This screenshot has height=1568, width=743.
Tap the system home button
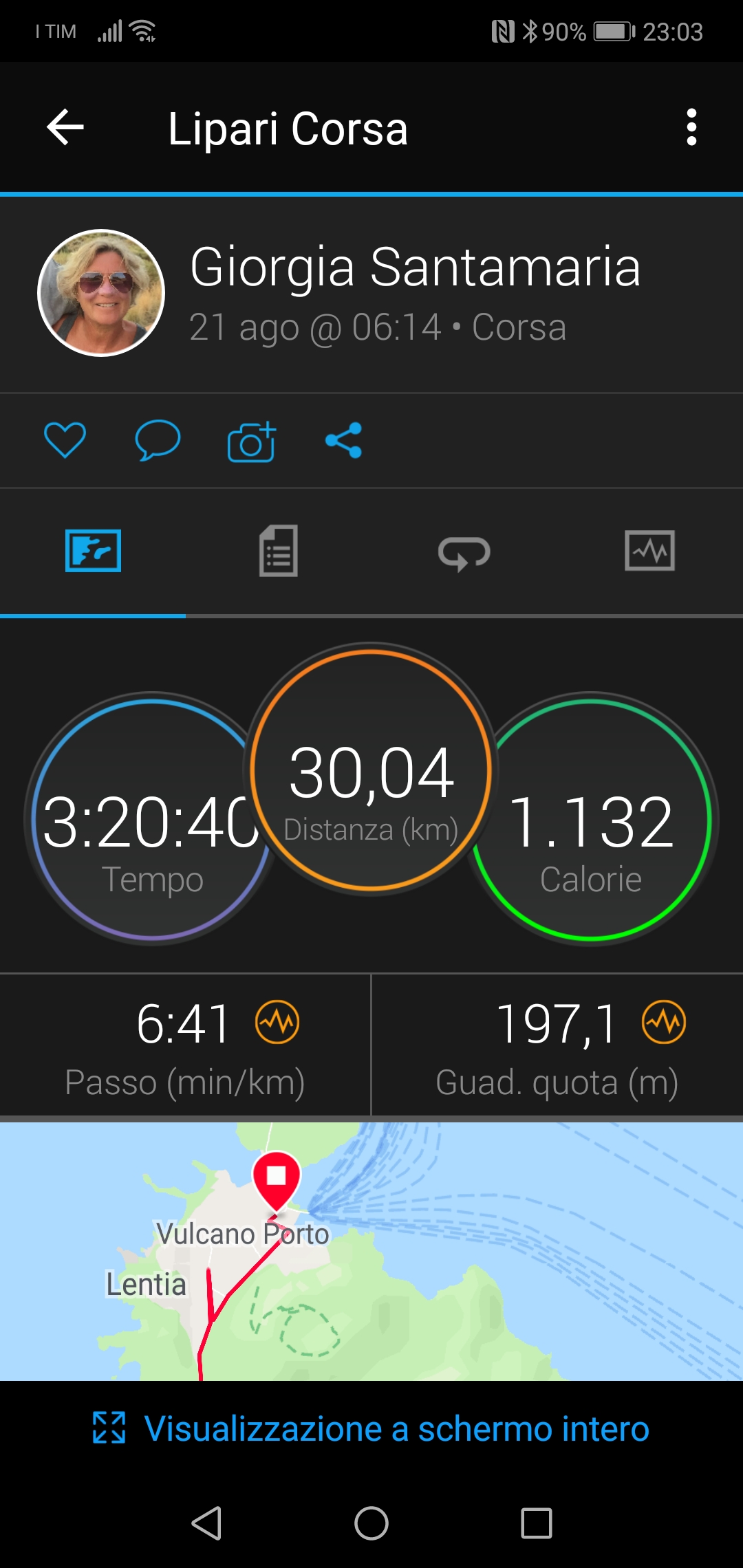[371, 1523]
